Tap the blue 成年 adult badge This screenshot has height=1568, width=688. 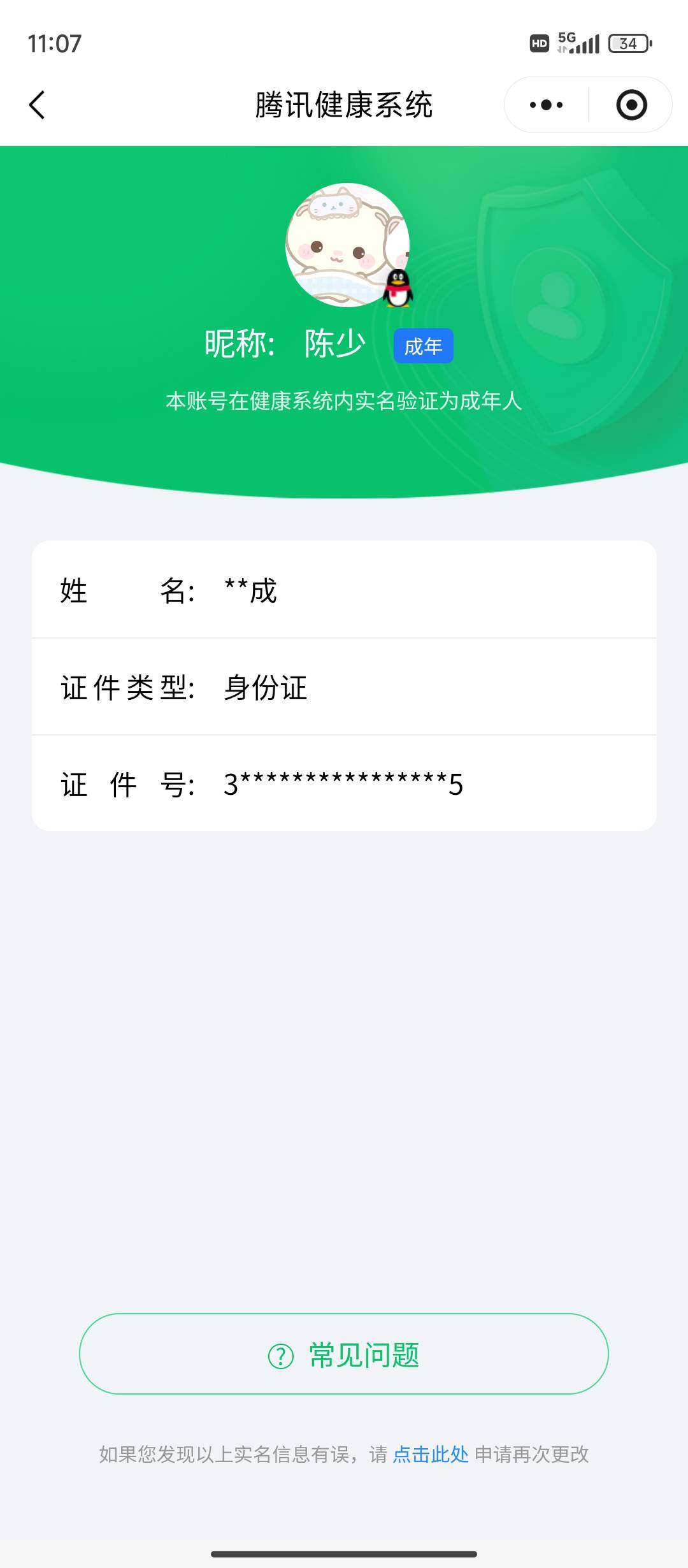tap(424, 345)
